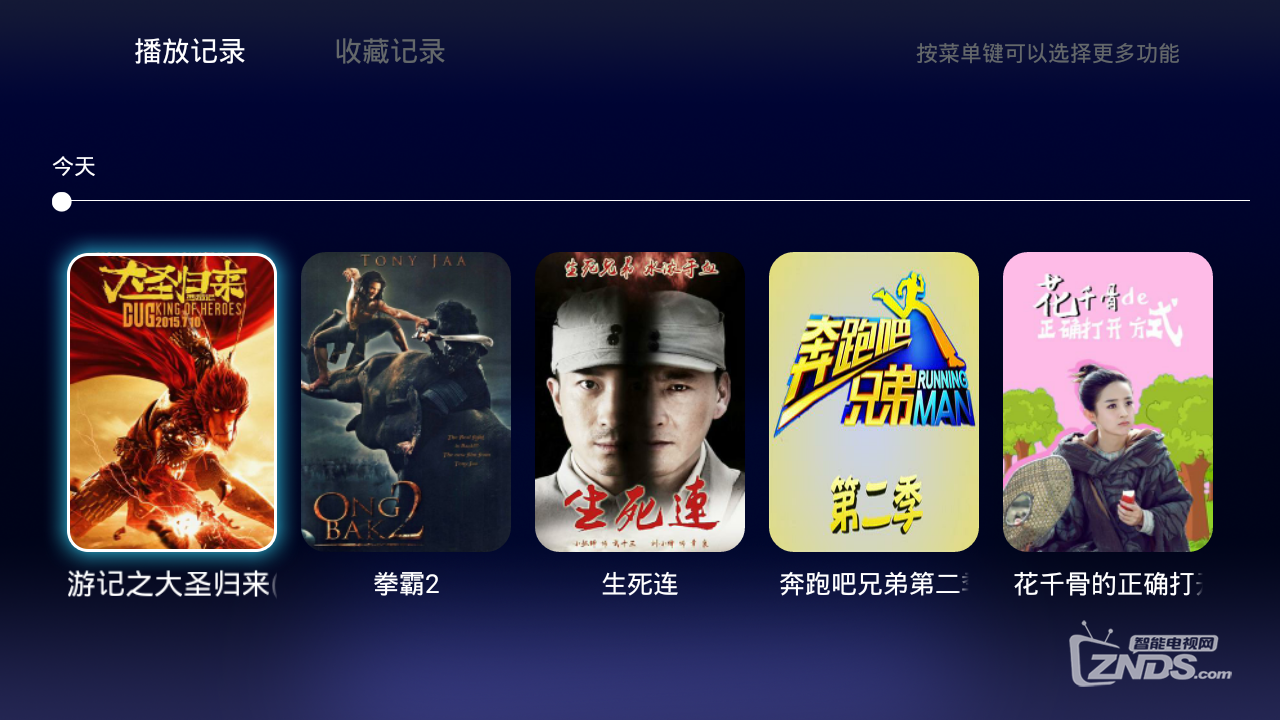Image resolution: width=1280 pixels, height=720 pixels.
Task: Switch to the 收藏记录 tab
Action: (390, 52)
